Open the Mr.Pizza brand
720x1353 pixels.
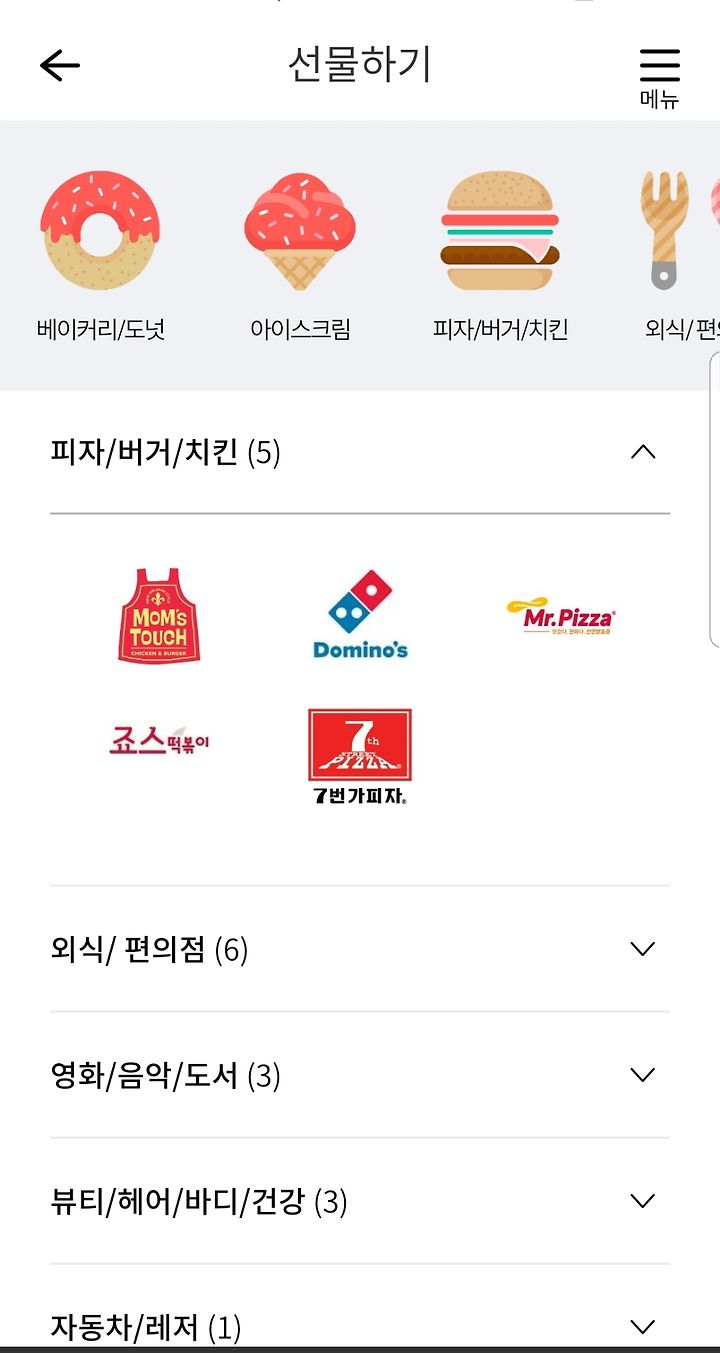[x=561, y=616]
